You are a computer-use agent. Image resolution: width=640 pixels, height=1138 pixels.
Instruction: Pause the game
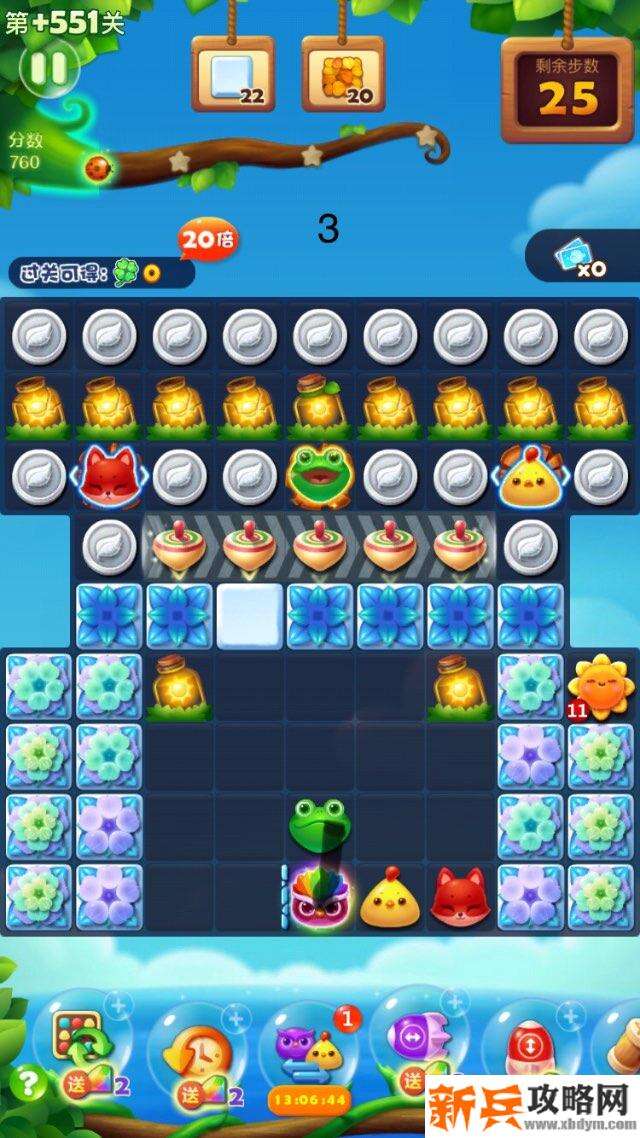48,68
